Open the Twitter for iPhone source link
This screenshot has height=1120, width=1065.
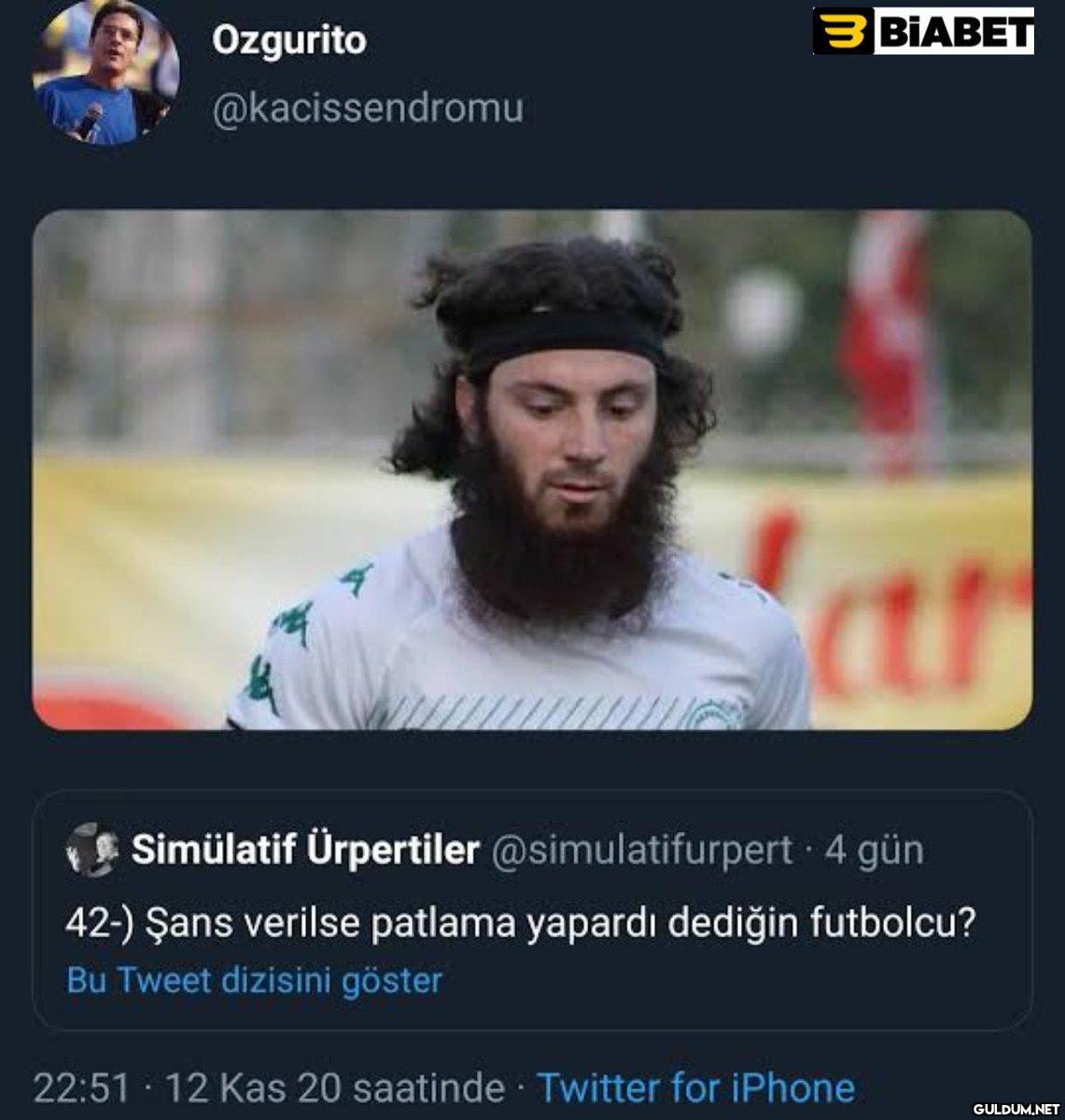pos(695,1088)
